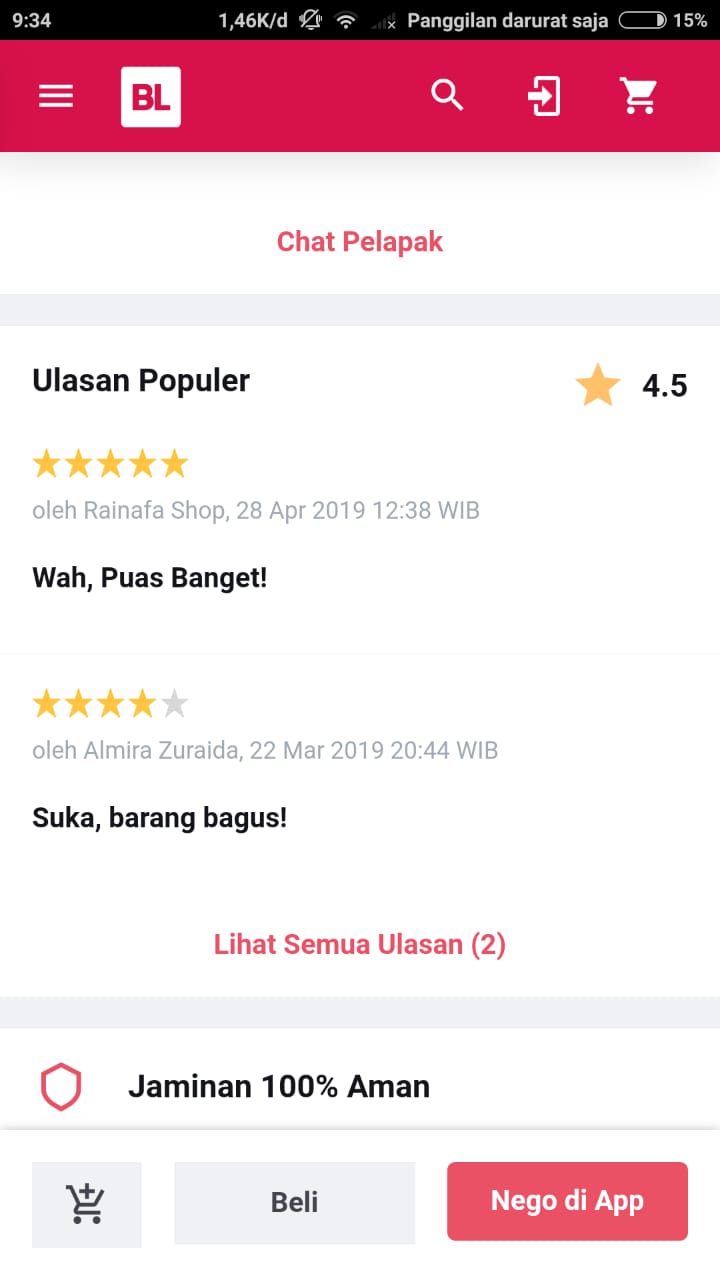This screenshot has height=1280, width=720.
Task: Open the shopping cart
Action: [638, 96]
